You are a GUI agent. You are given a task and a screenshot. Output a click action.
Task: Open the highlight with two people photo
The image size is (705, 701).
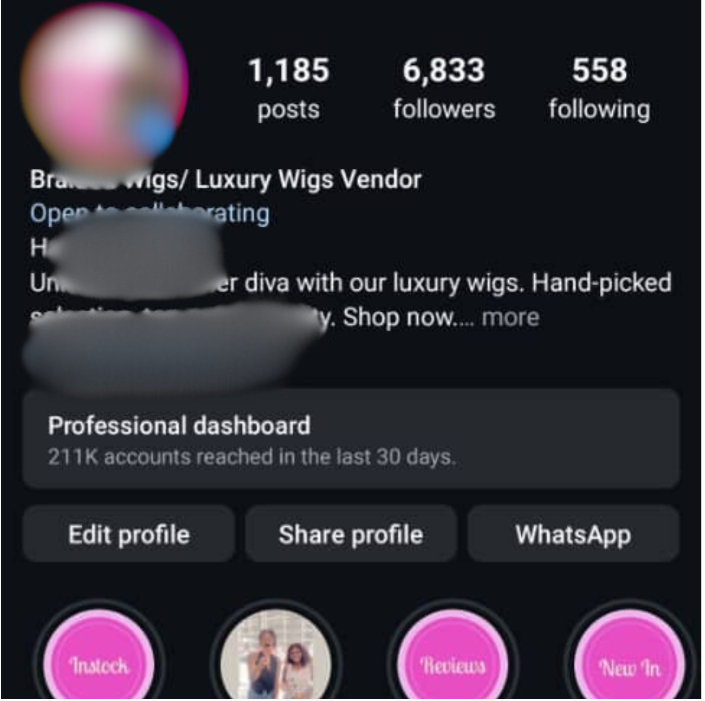pos(275,660)
